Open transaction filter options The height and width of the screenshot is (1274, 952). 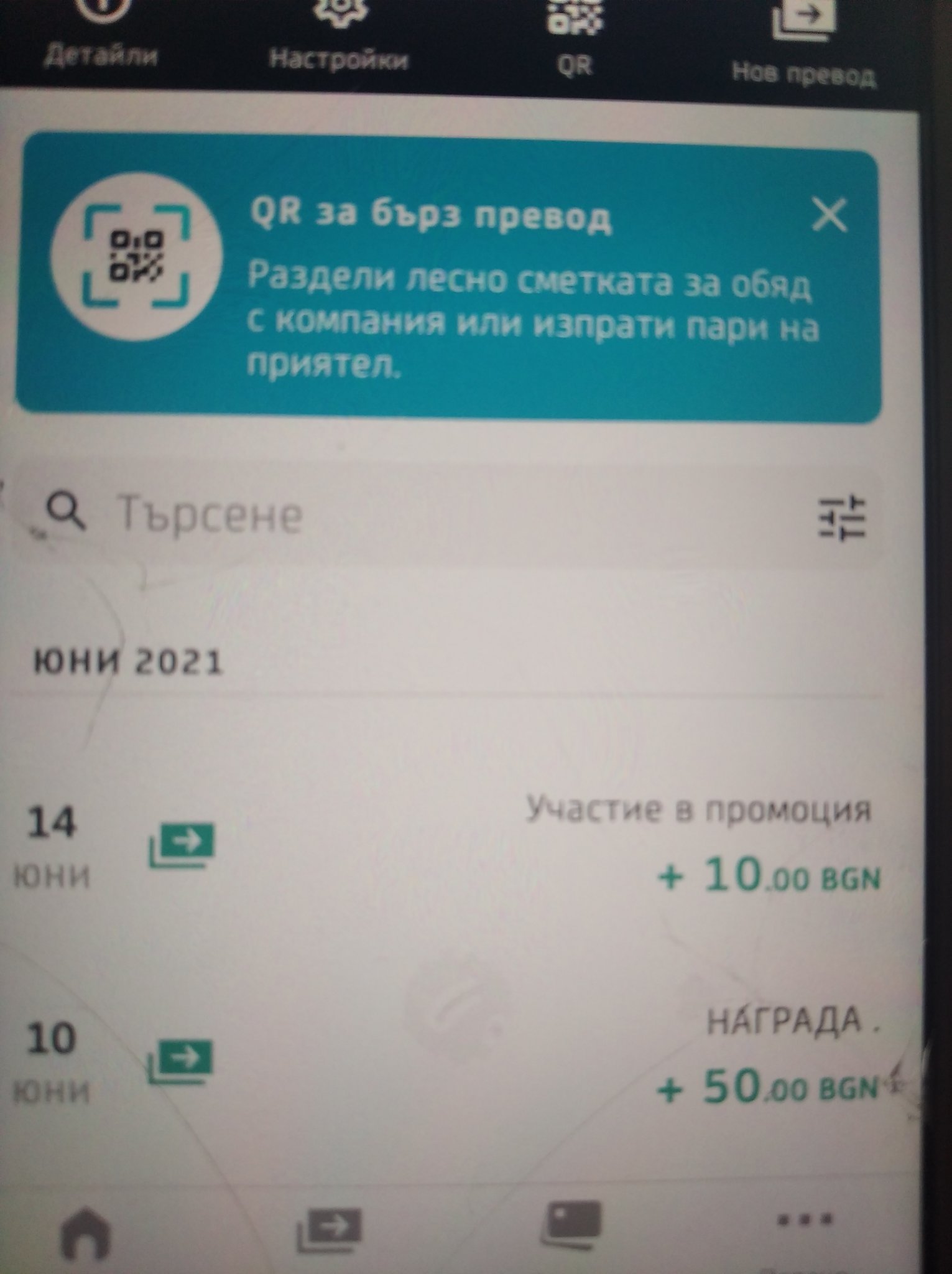(842, 518)
